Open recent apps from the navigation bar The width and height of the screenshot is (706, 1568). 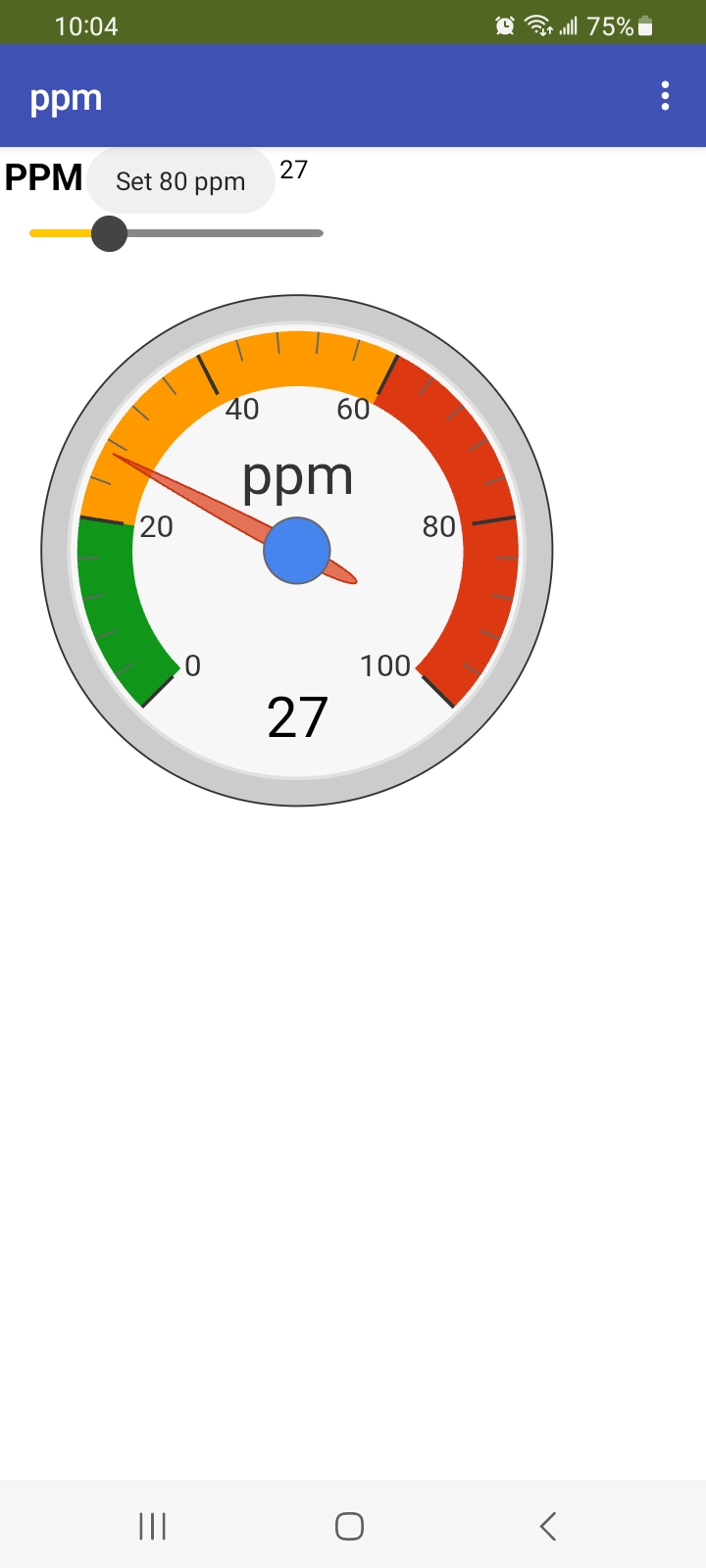[153, 1526]
